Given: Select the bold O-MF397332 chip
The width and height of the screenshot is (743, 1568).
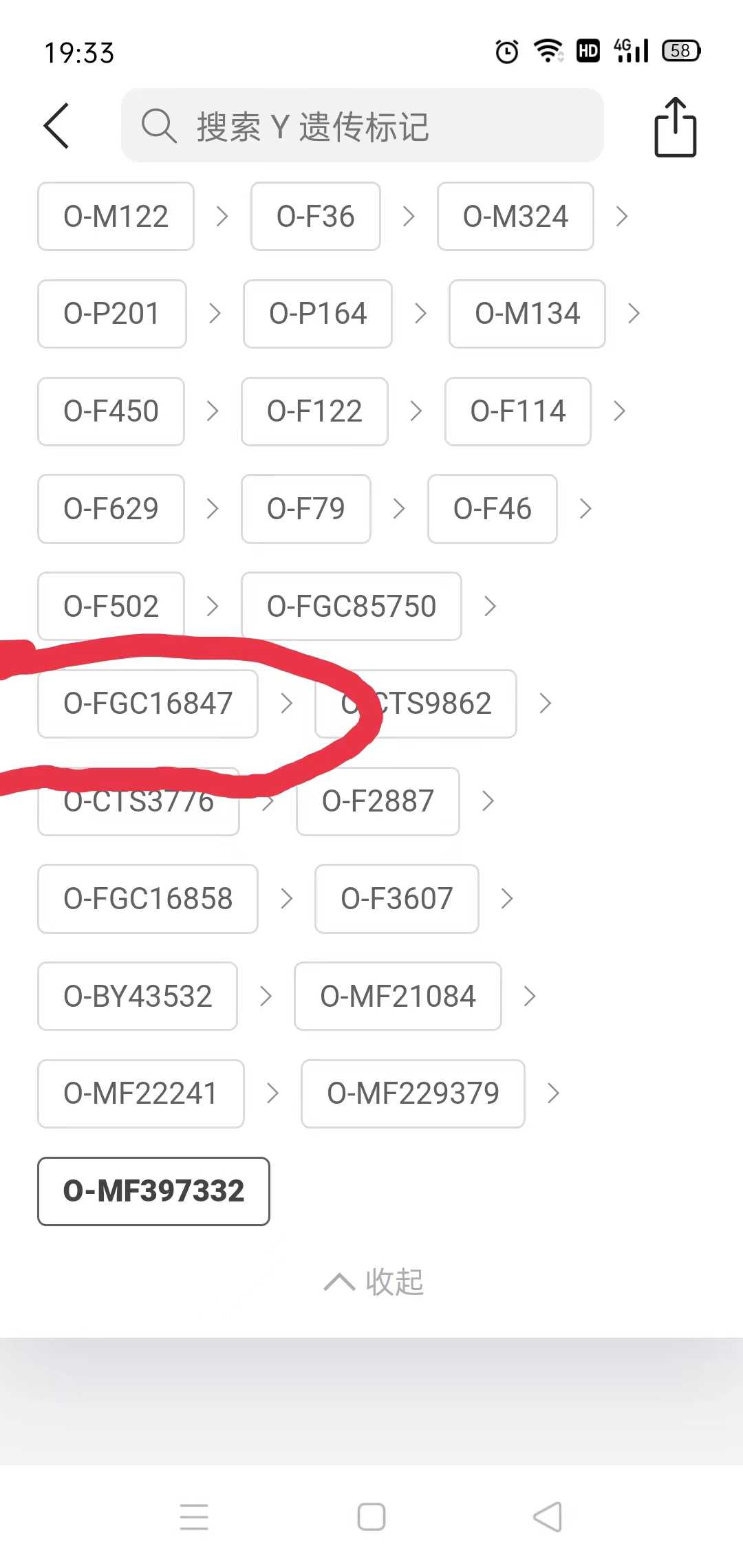Looking at the screenshot, I should [x=153, y=1191].
